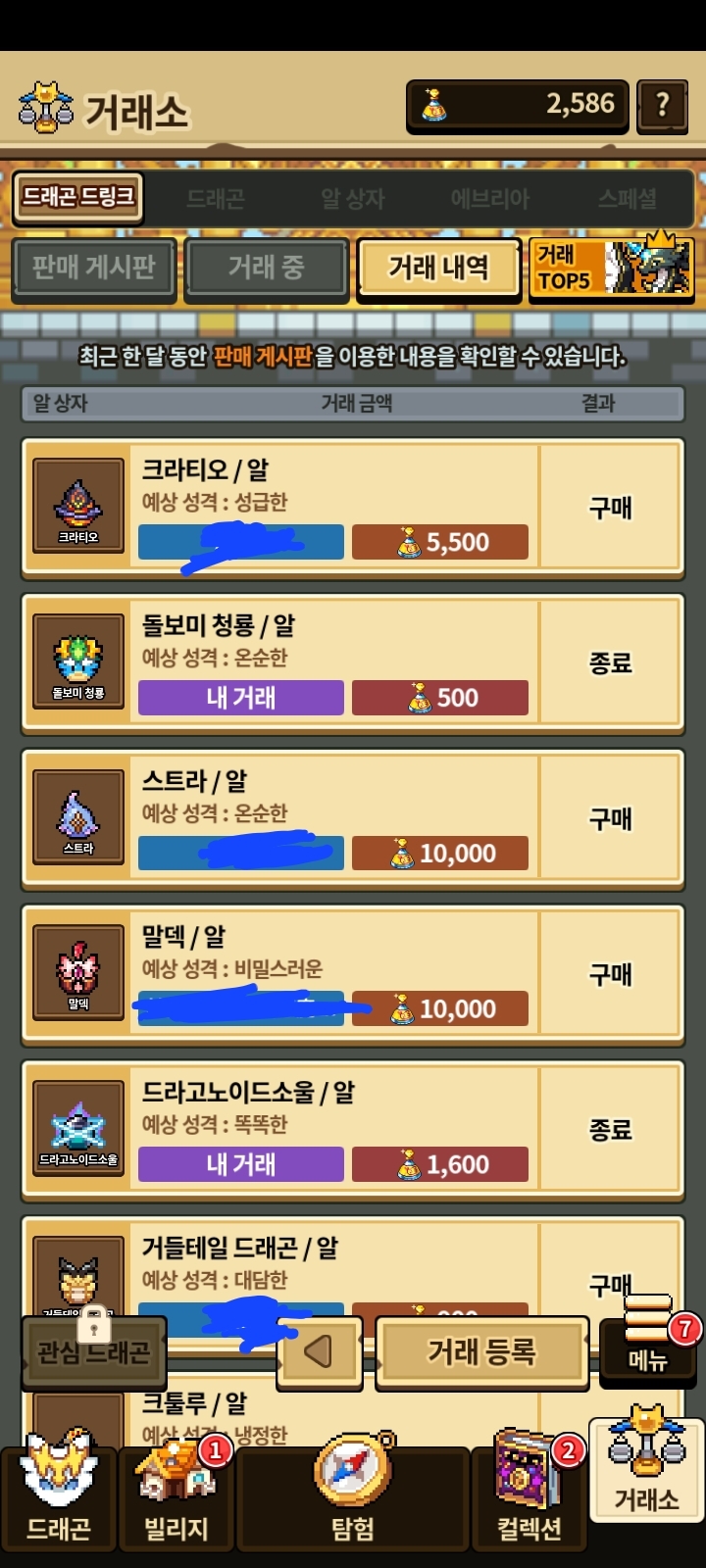The width and height of the screenshot is (706, 1568).
Task: Open the 드라고노이드소울 / 알 trade record
Action: click(353, 1130)
